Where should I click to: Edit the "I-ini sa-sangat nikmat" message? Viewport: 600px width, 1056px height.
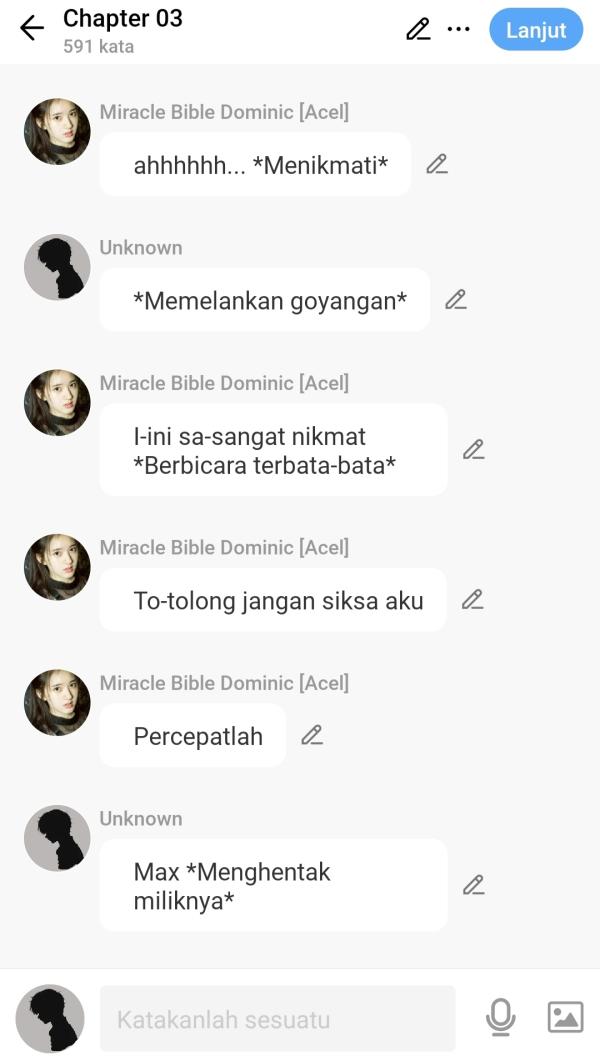point(474,450)
